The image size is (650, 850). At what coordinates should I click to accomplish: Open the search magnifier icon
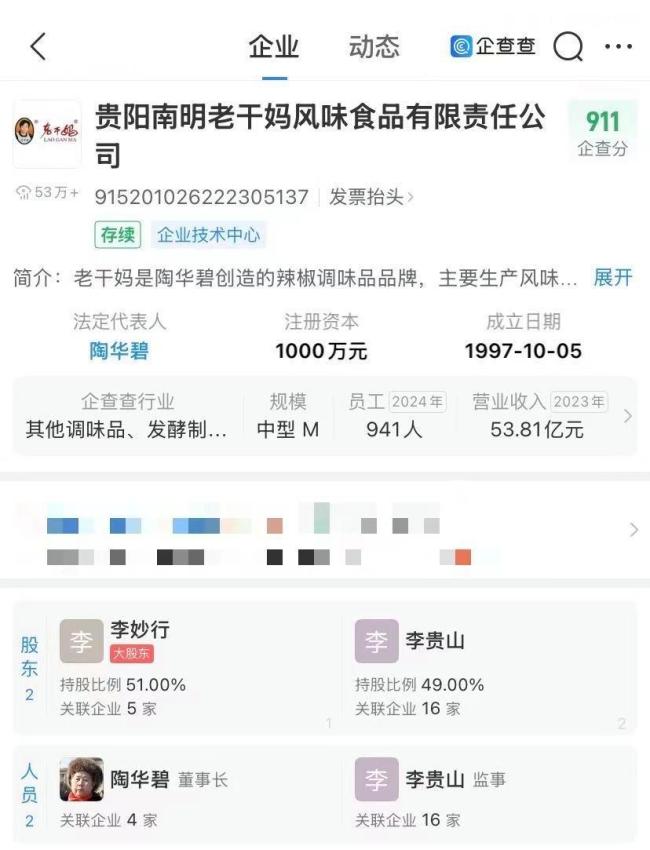568,47
